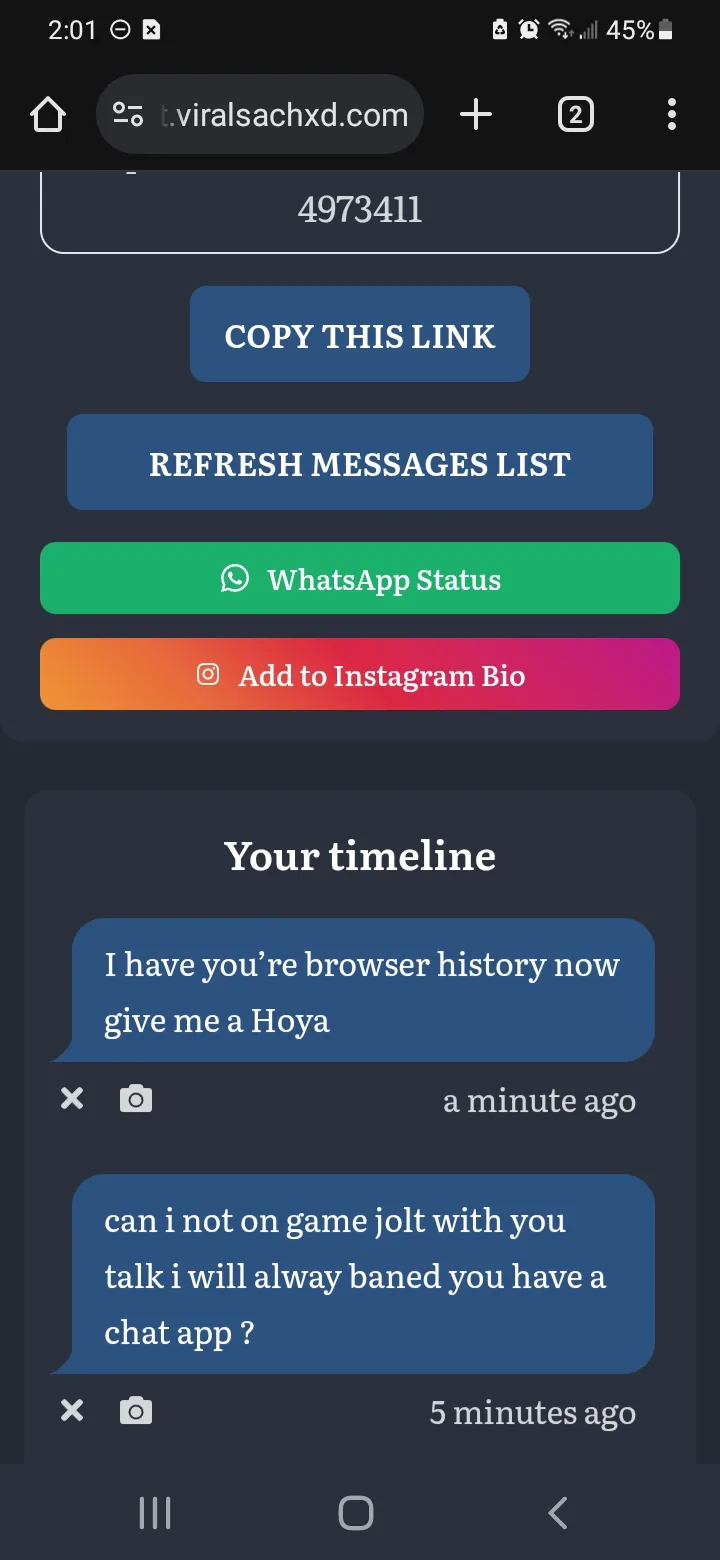Tap camera icon under game jolt message
This screenshot has height=1560, width=720.
pyautogui.click(x=136, y=1411)
